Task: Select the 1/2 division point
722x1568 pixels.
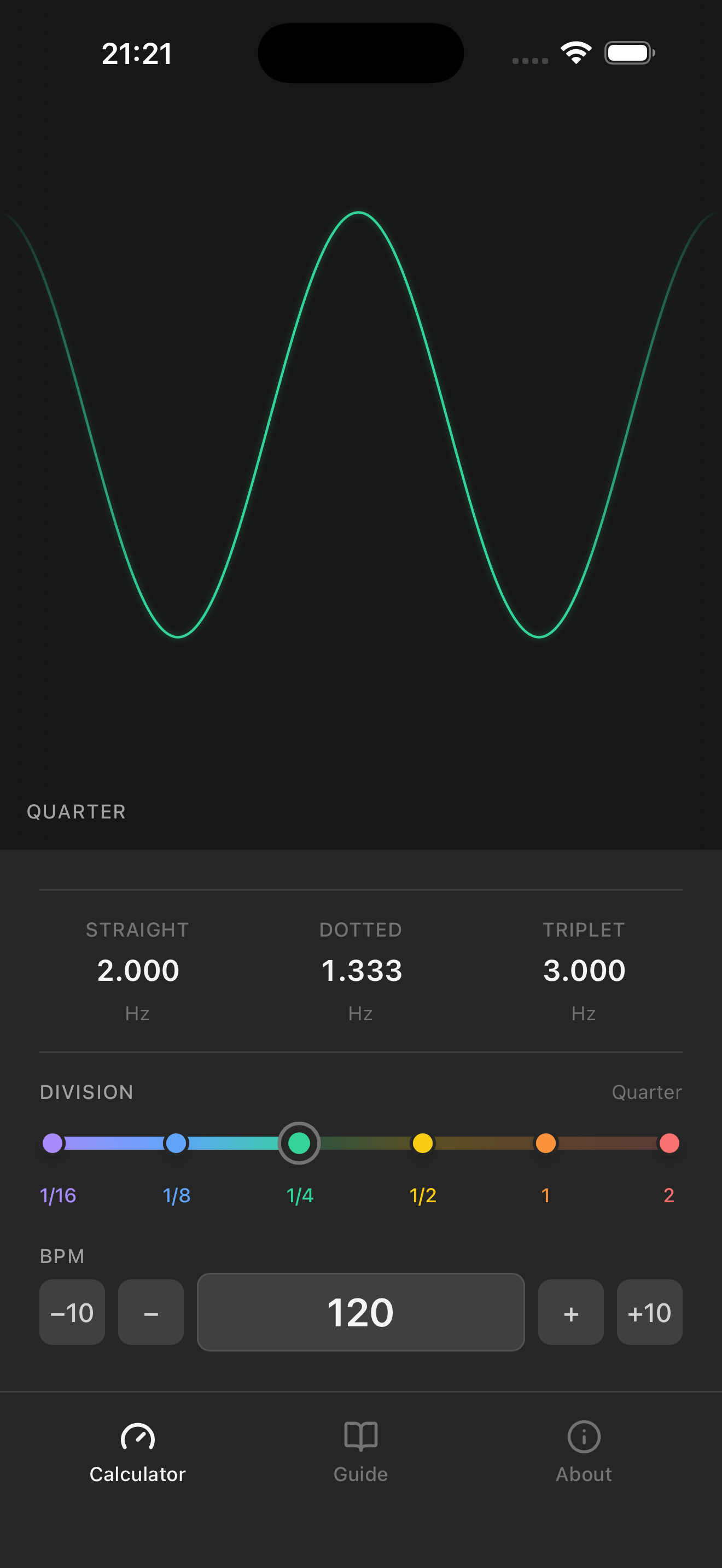Action: tap(422, 1143)
